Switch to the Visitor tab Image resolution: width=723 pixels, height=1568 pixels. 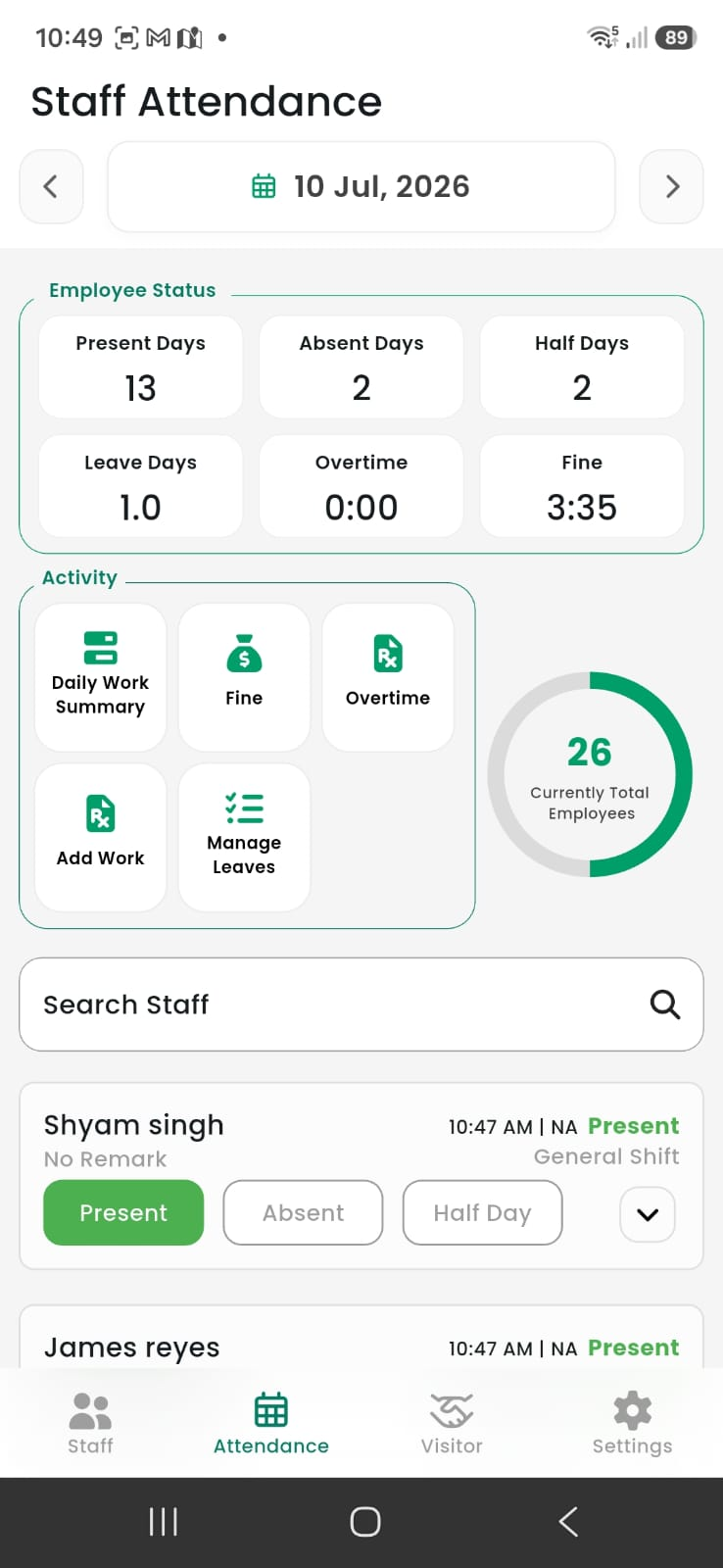(x=452, y=1423)
